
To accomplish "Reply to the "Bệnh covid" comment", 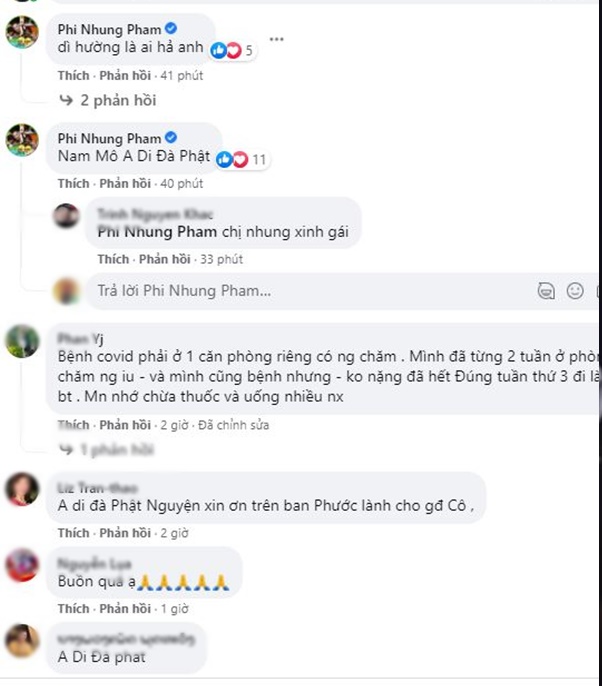I will (x=125, y=425).
